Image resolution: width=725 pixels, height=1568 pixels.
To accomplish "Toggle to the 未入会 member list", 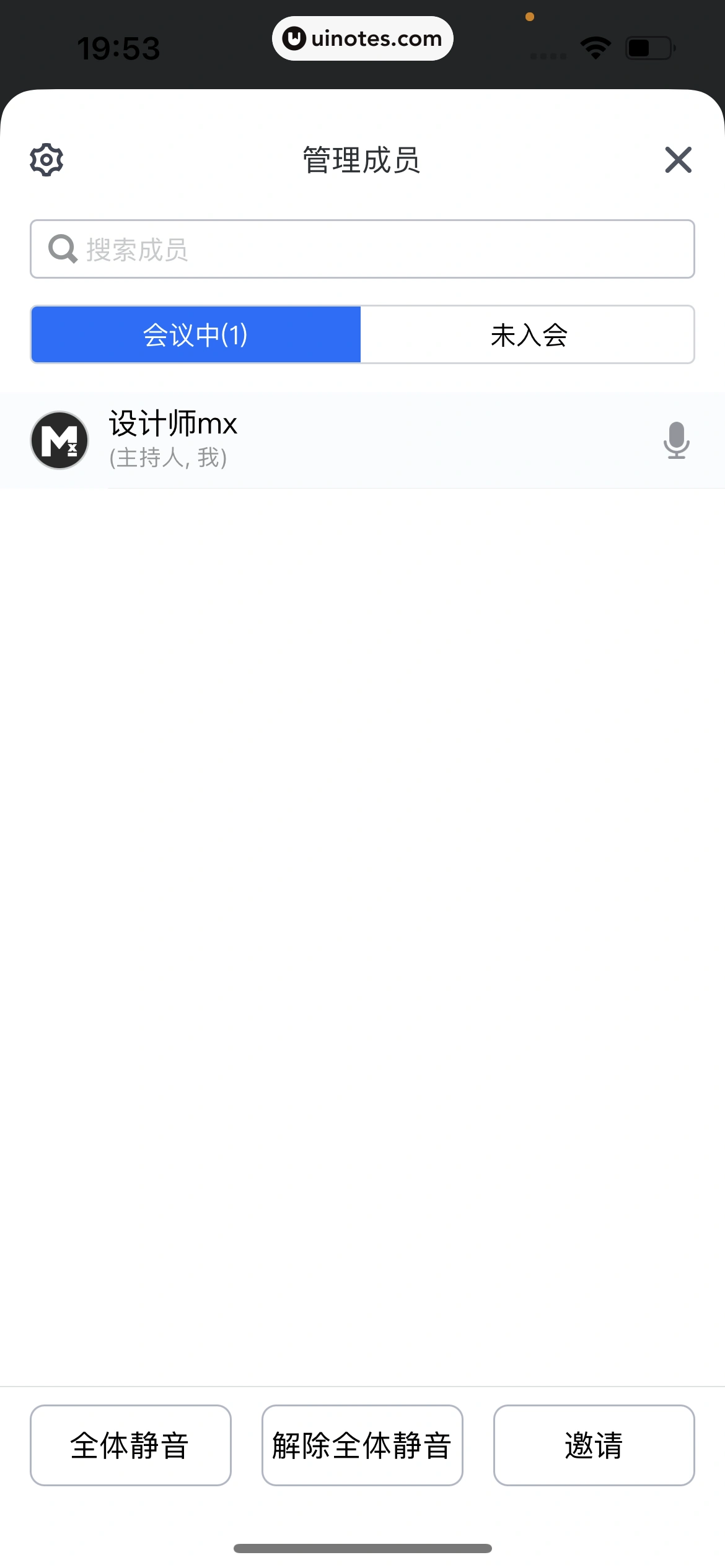I will pyautogui.click(x=529, y=334).
